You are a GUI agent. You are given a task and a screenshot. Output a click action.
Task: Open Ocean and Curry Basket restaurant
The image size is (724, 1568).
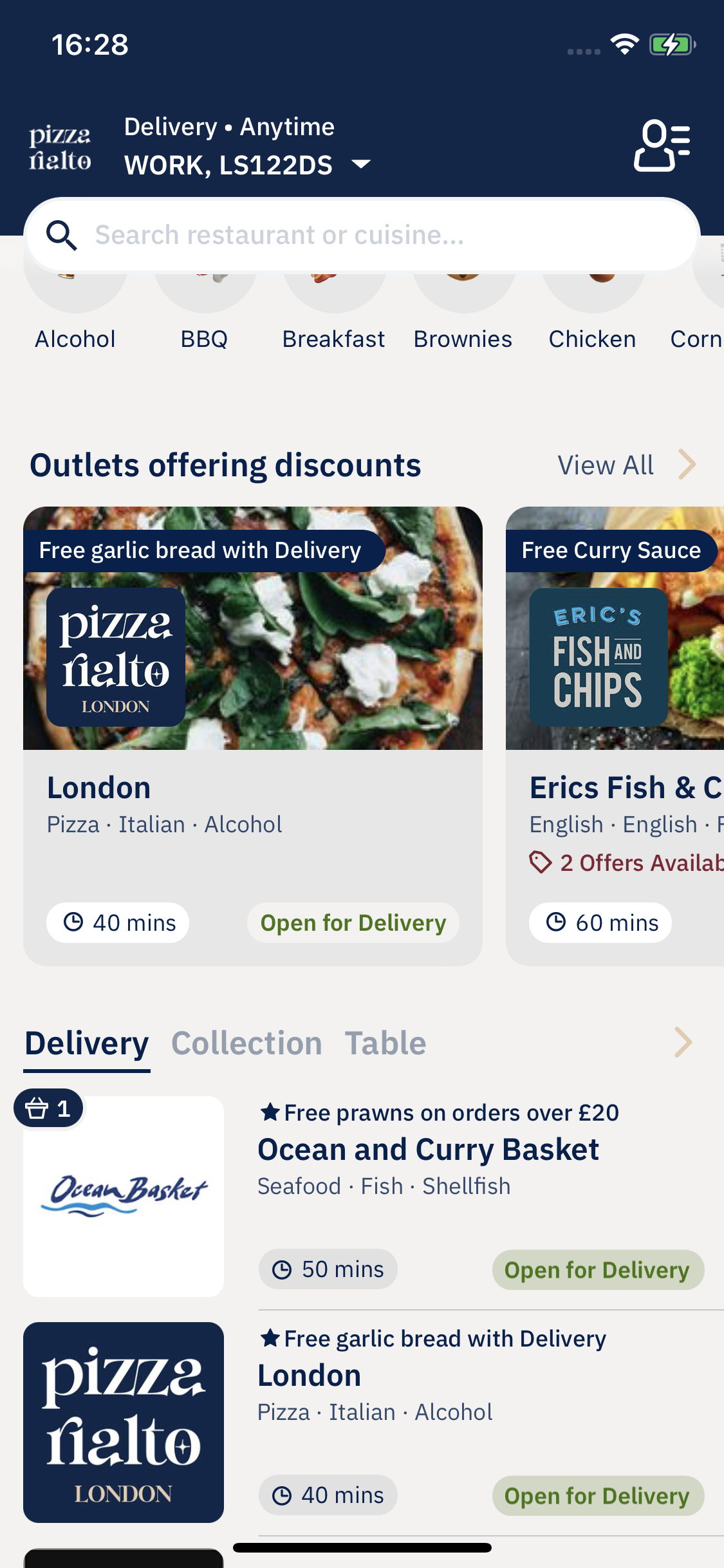(428, 1150)
